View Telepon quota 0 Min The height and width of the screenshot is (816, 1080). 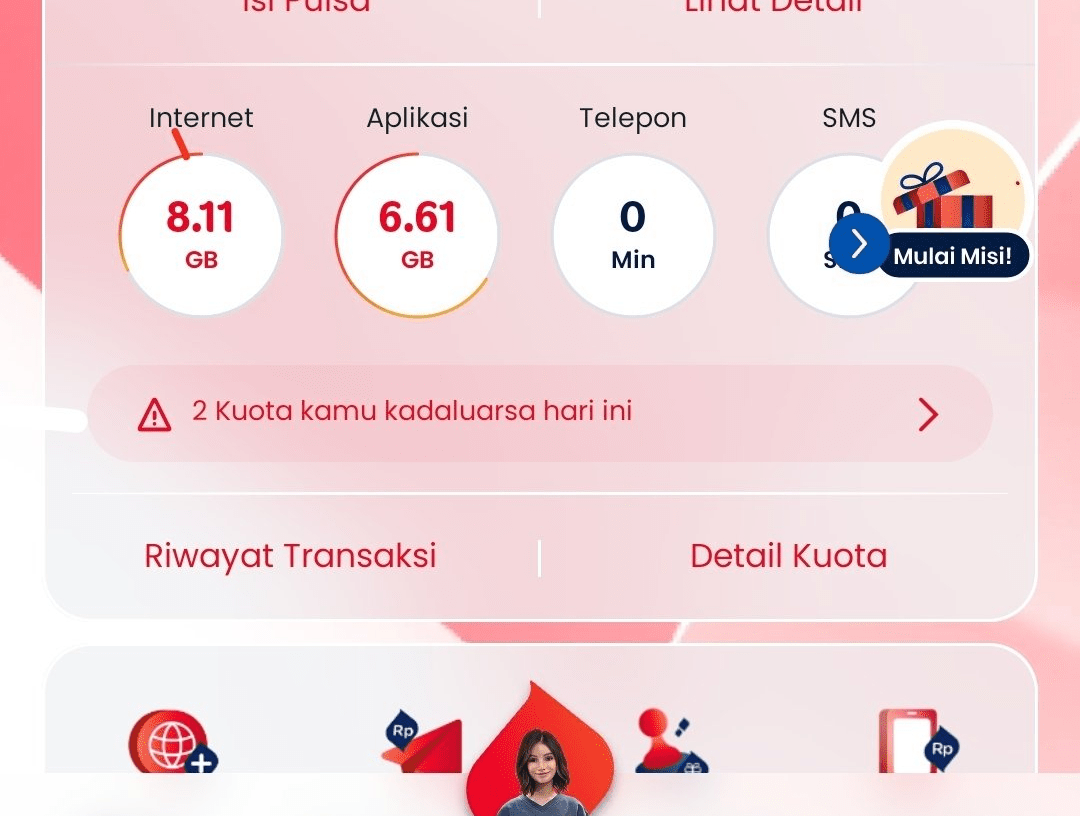click(x=633, y=235)
